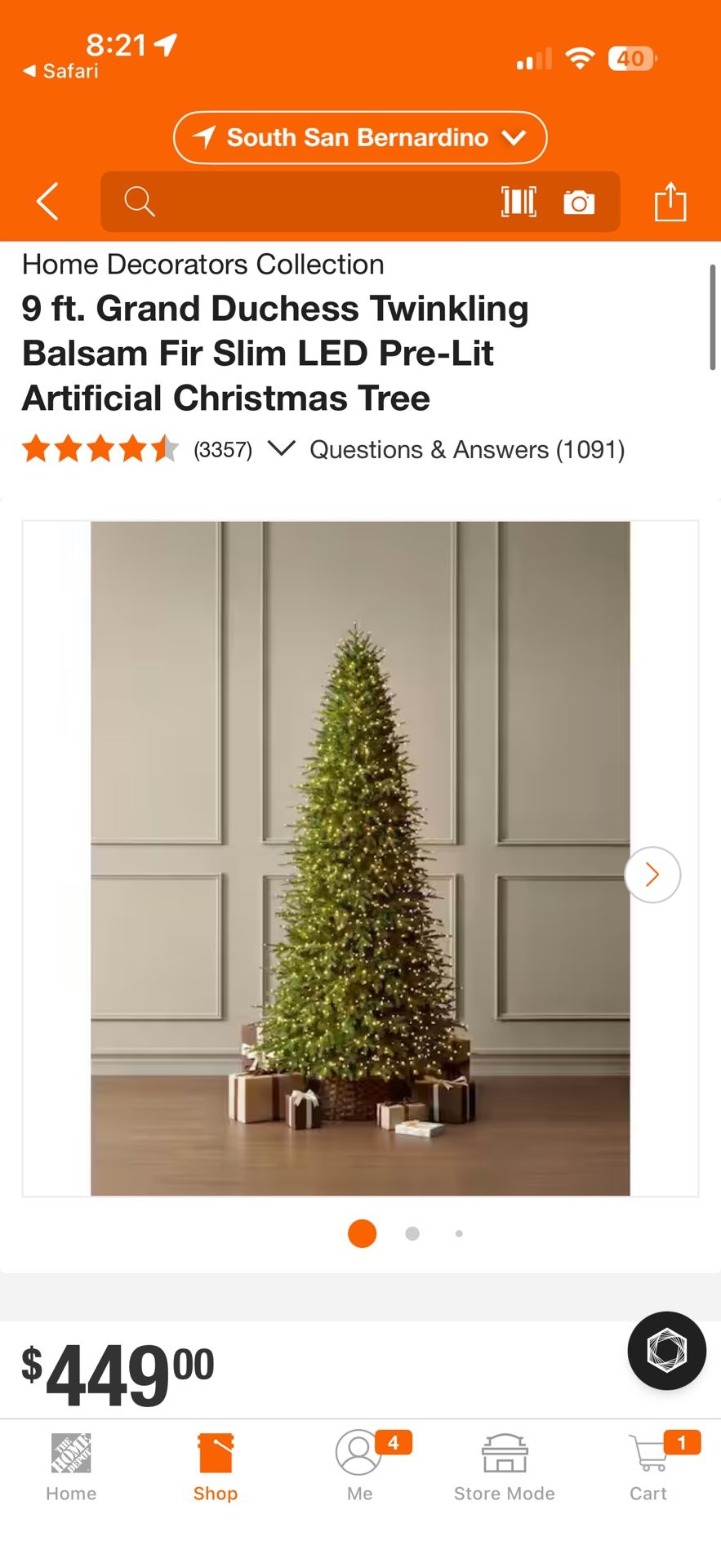Tap the product image of the tree
The height and width of the screenshot is (1568, 721).
[x=360, y=857]
